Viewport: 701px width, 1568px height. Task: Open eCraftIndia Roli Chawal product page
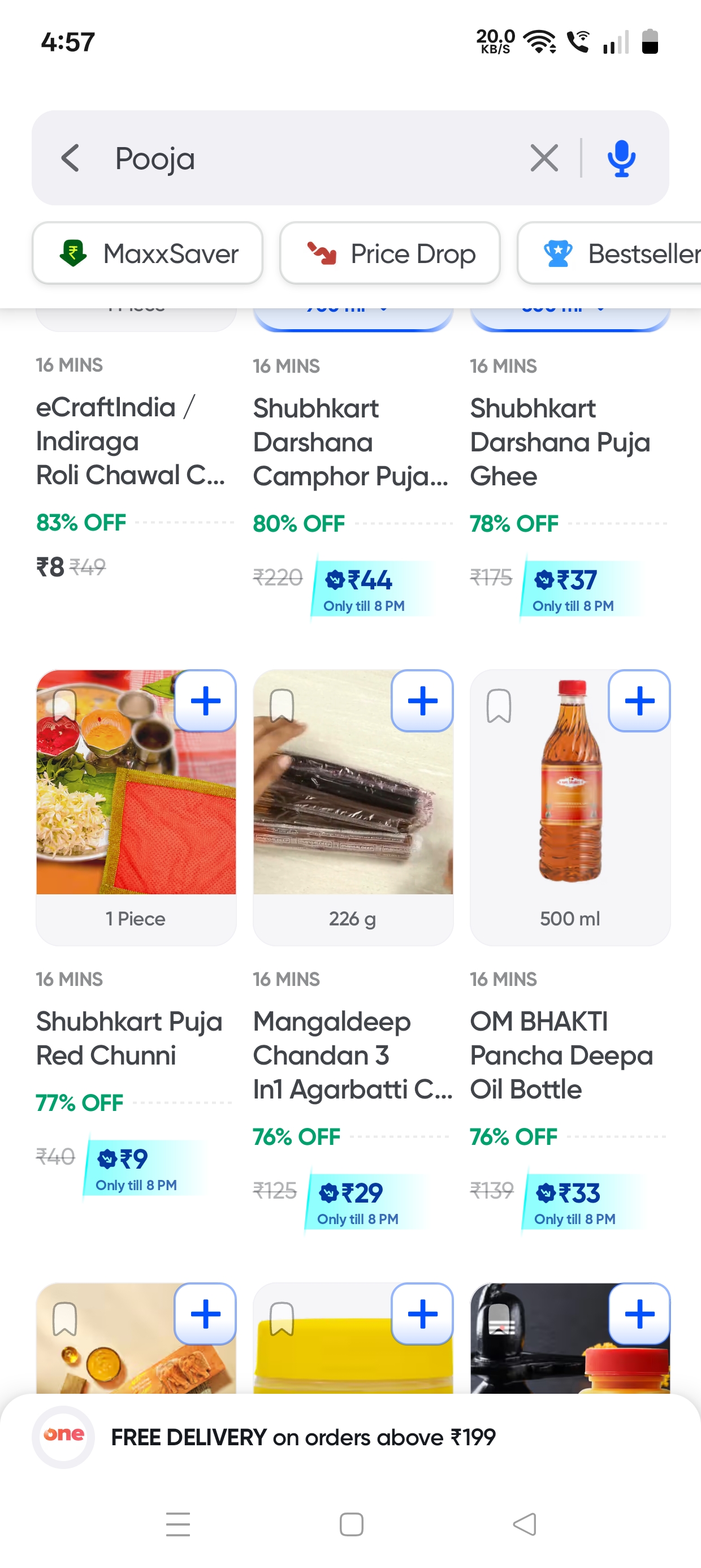pos(130,441)
